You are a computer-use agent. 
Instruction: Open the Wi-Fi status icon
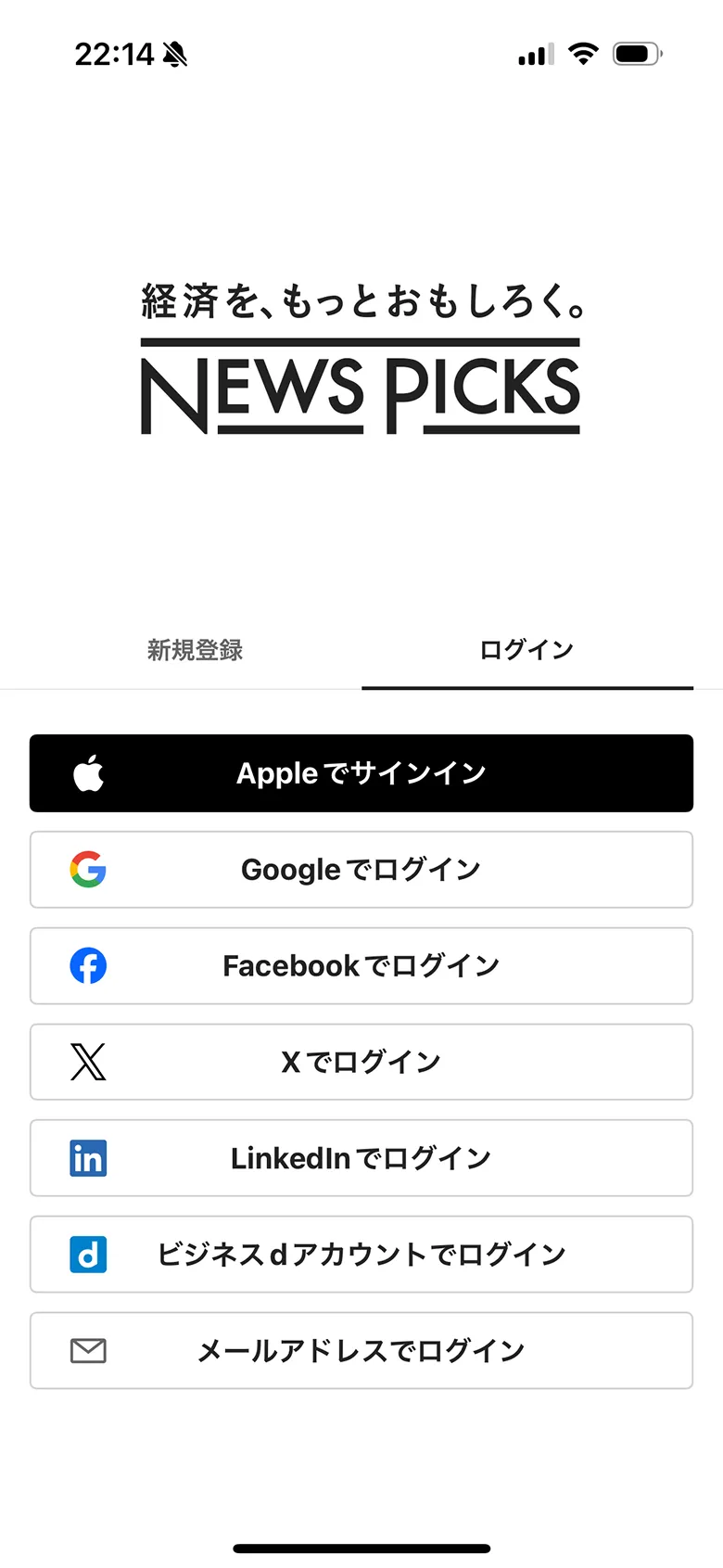point(582,54)
